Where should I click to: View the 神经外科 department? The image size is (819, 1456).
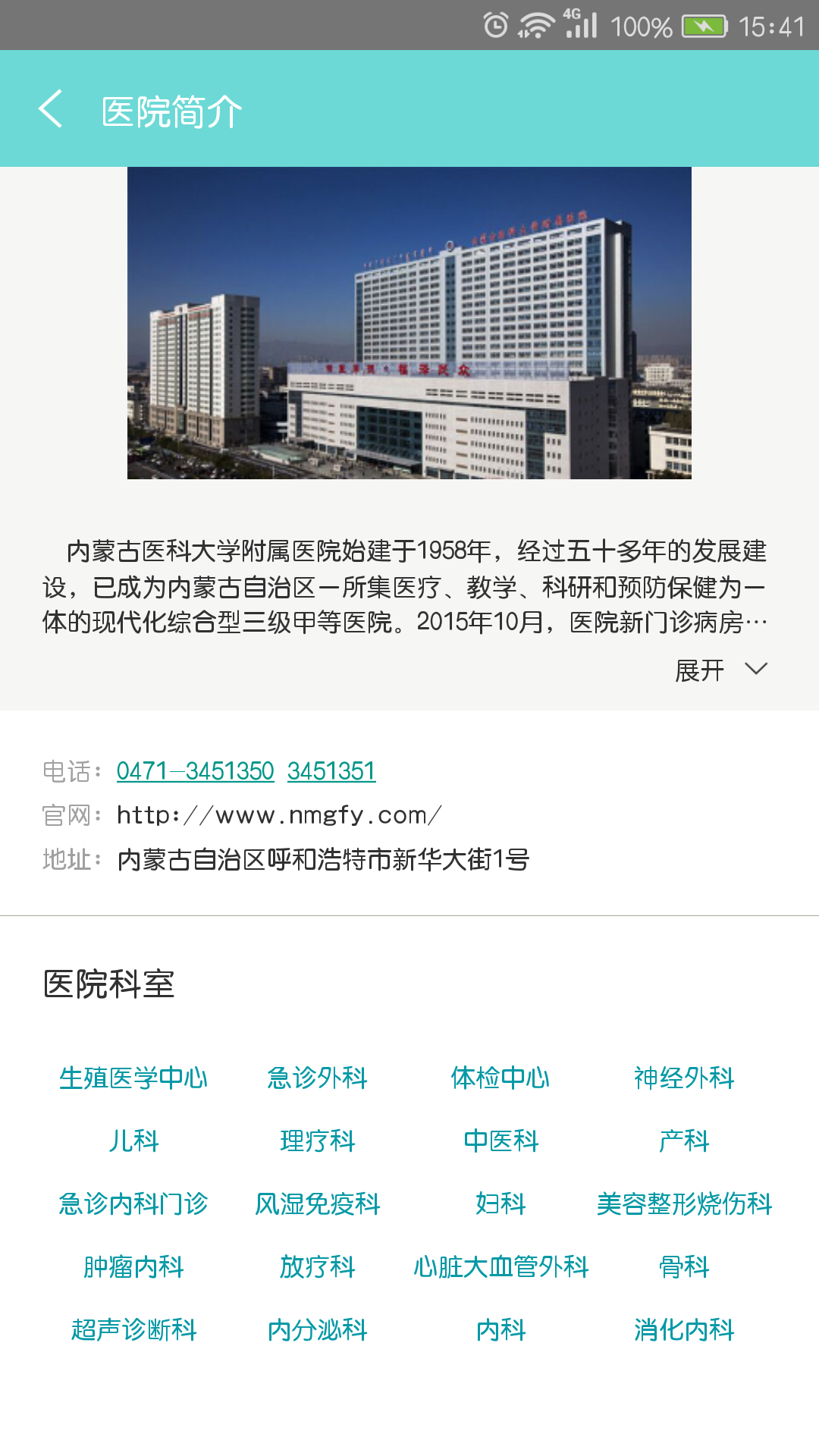[x=684, y=1078]
